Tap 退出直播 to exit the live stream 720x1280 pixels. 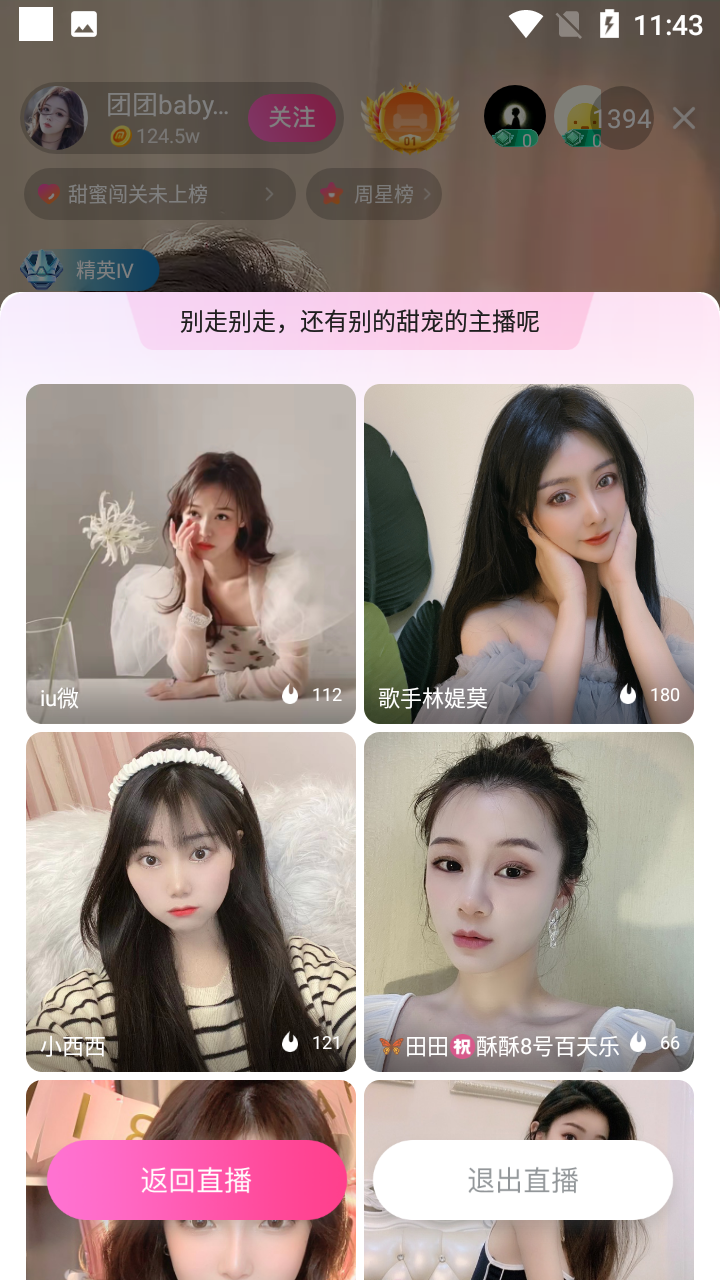coord(523,1180)
